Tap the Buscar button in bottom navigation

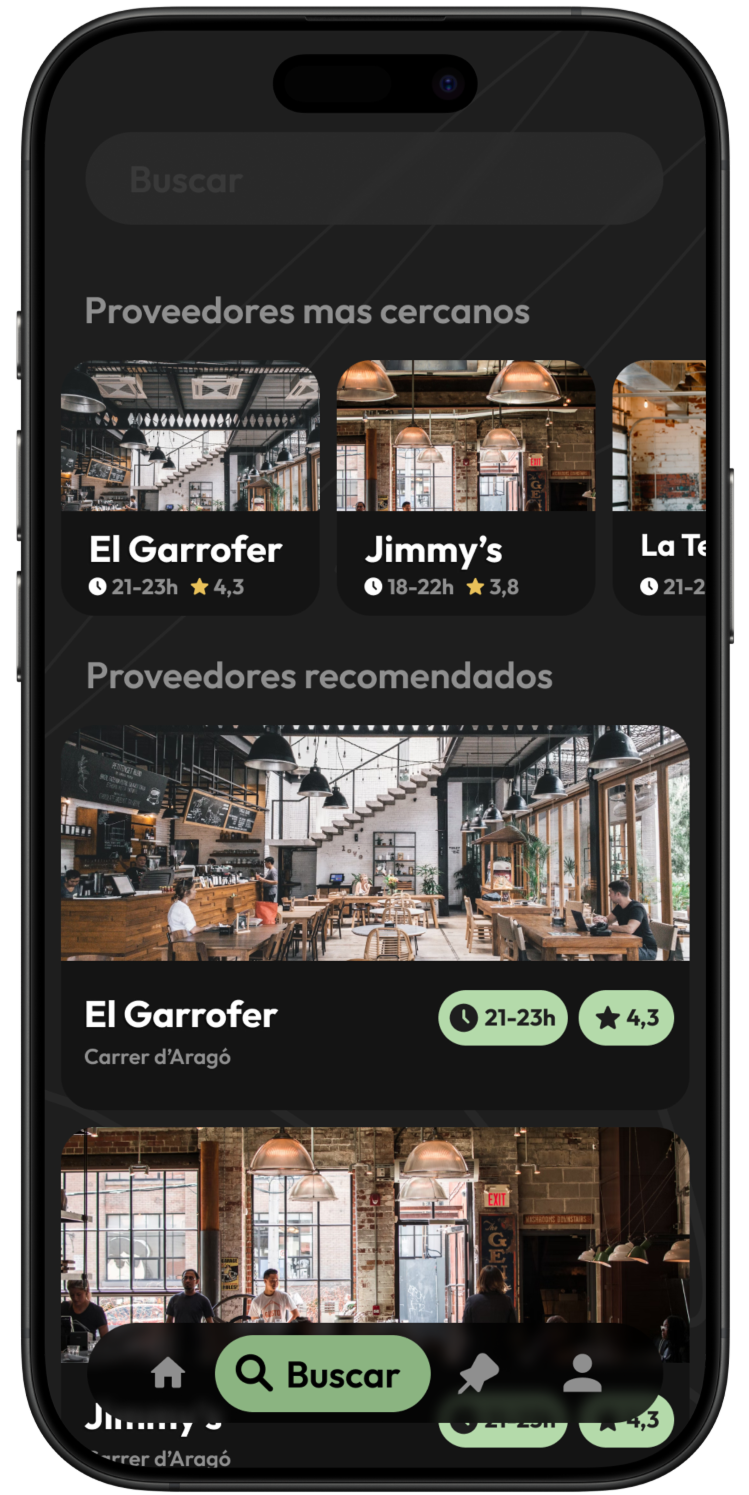click(x=323, y=1373)
